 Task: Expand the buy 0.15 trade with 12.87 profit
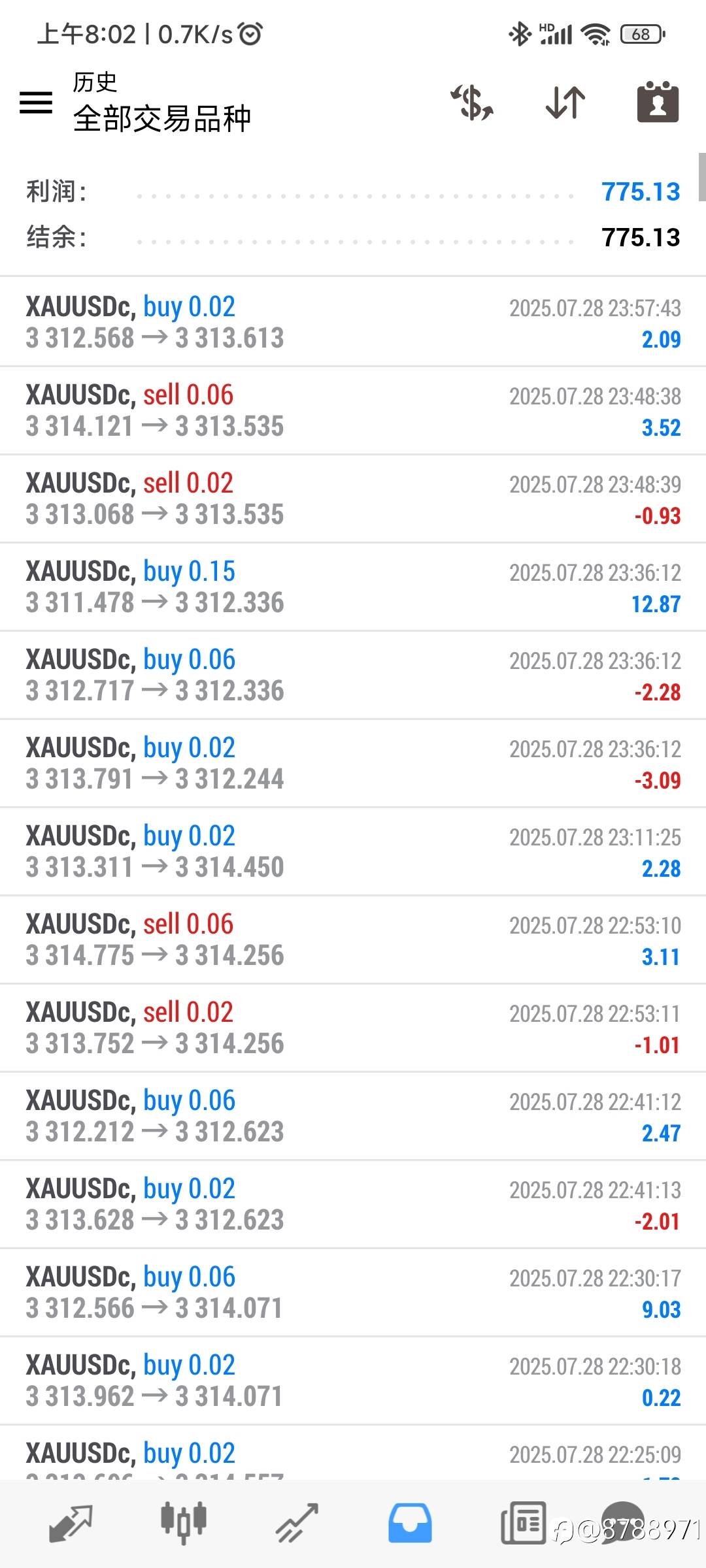(353, 587)
